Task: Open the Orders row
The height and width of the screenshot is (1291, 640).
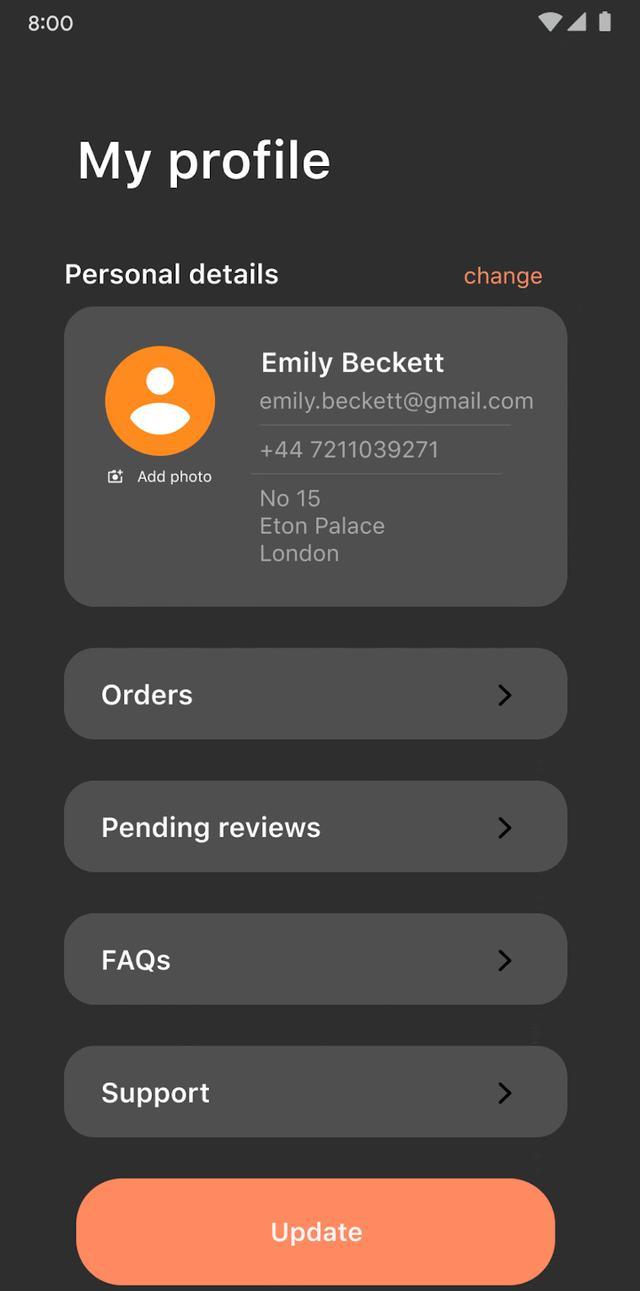Action: point(315,694)
